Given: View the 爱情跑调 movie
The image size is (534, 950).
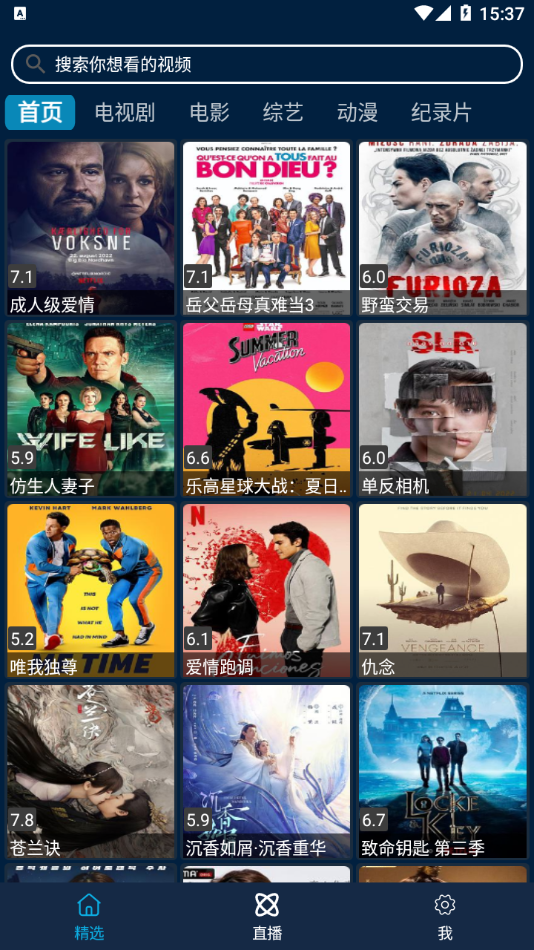Looking at the screenshot, I should coord(267,591).
